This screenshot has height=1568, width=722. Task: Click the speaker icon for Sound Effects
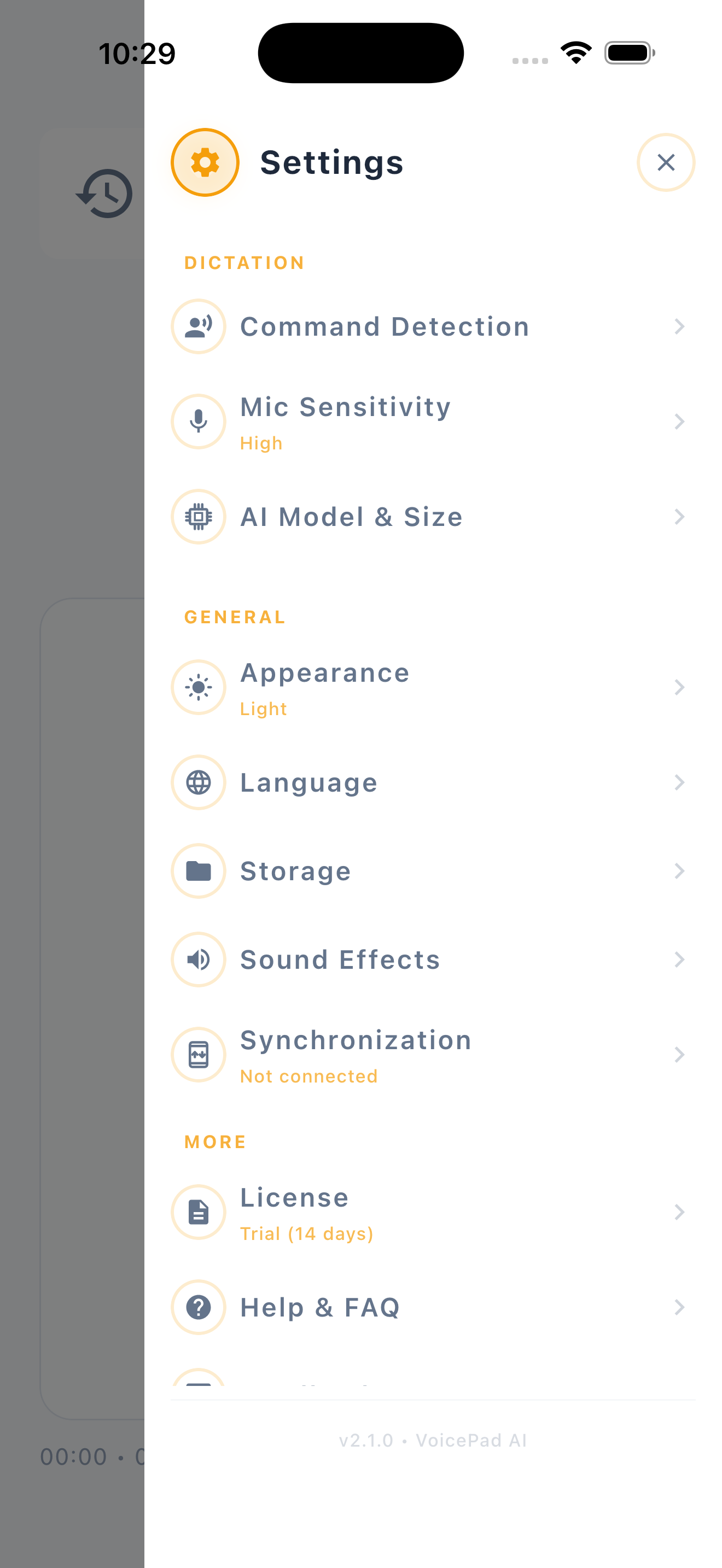tap(199, 959)
